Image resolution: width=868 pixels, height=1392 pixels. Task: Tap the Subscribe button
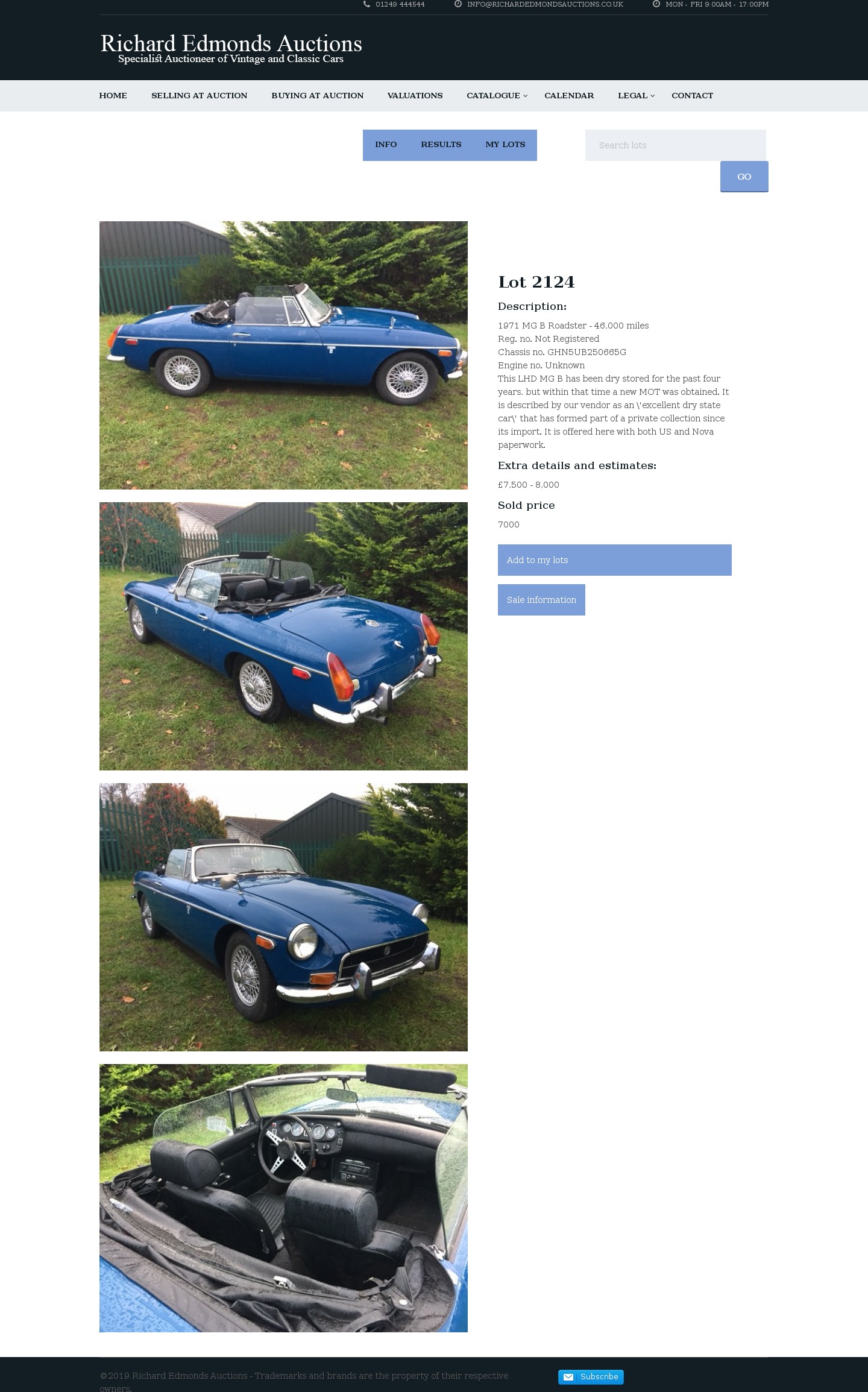click(591, 1376)
